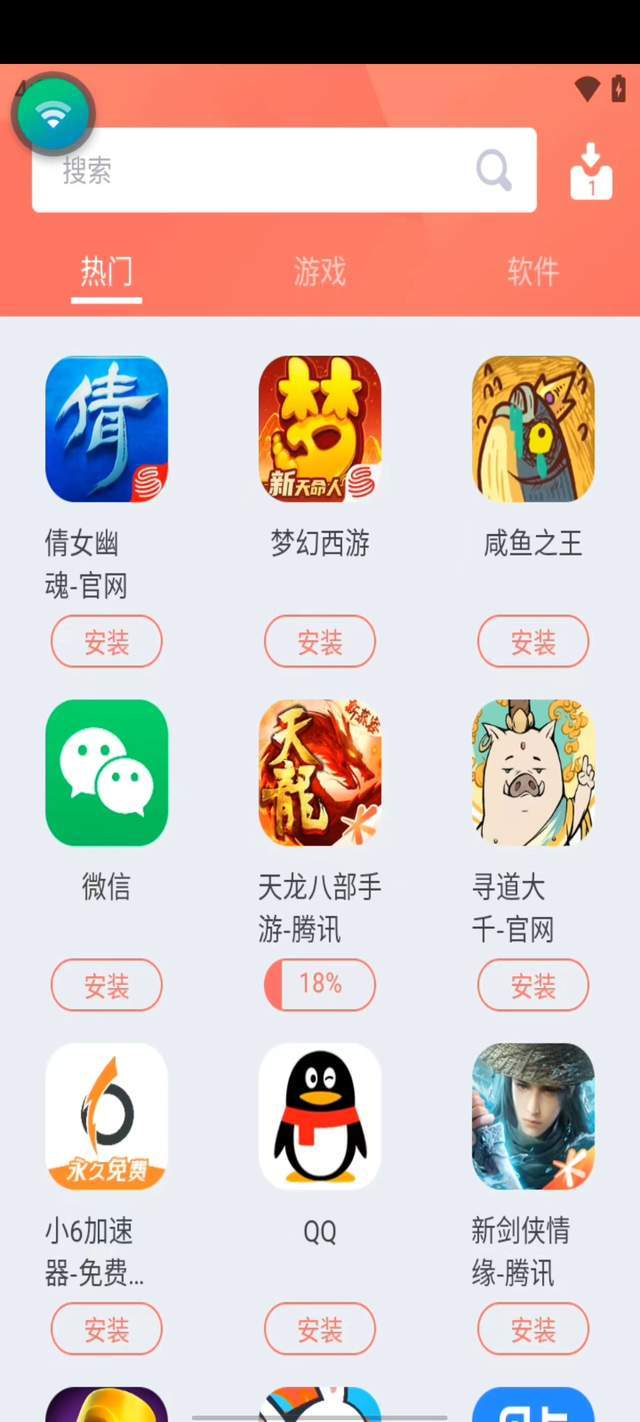The image size is (640, 1422).
Task: Select the 热门 tab
Action: [106, 271]
